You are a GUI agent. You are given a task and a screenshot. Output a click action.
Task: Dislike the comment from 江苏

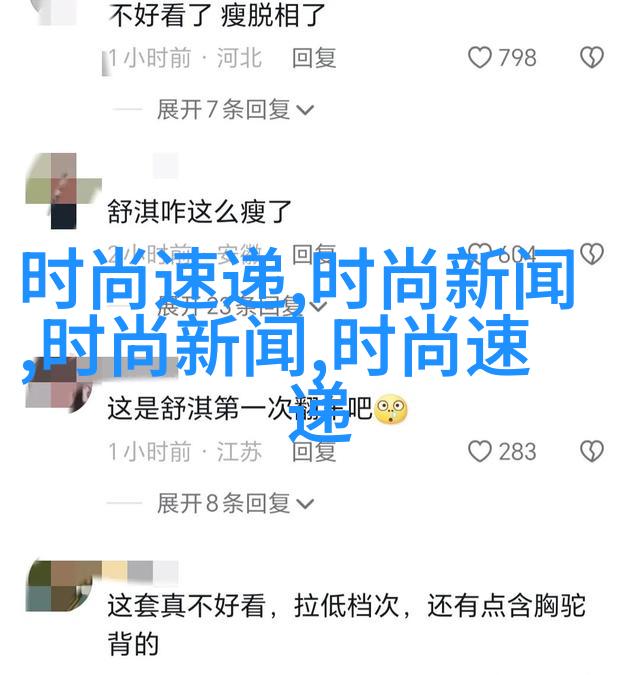click(x=592, y=452)
